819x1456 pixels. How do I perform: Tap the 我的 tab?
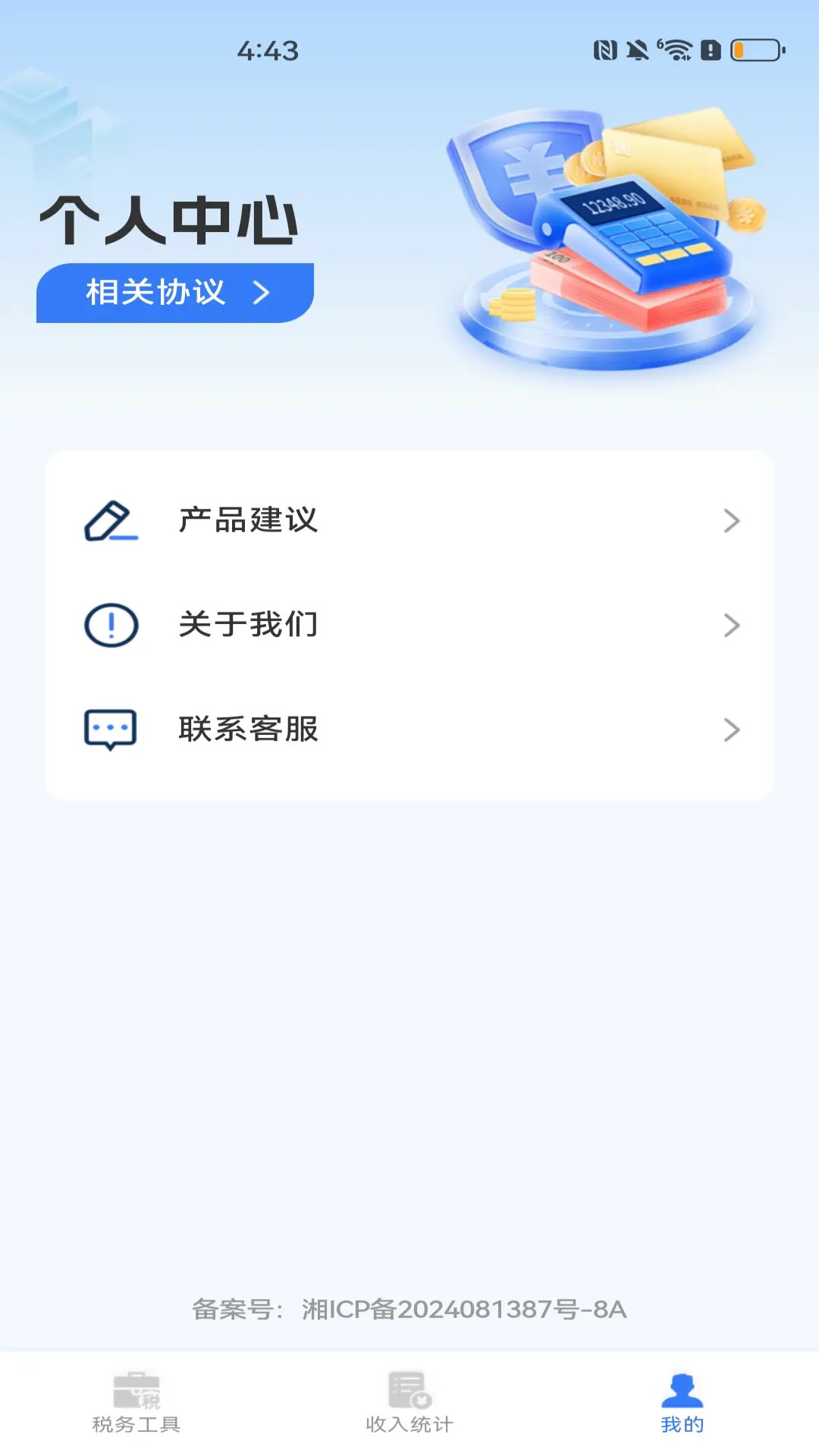(682, 1404)
